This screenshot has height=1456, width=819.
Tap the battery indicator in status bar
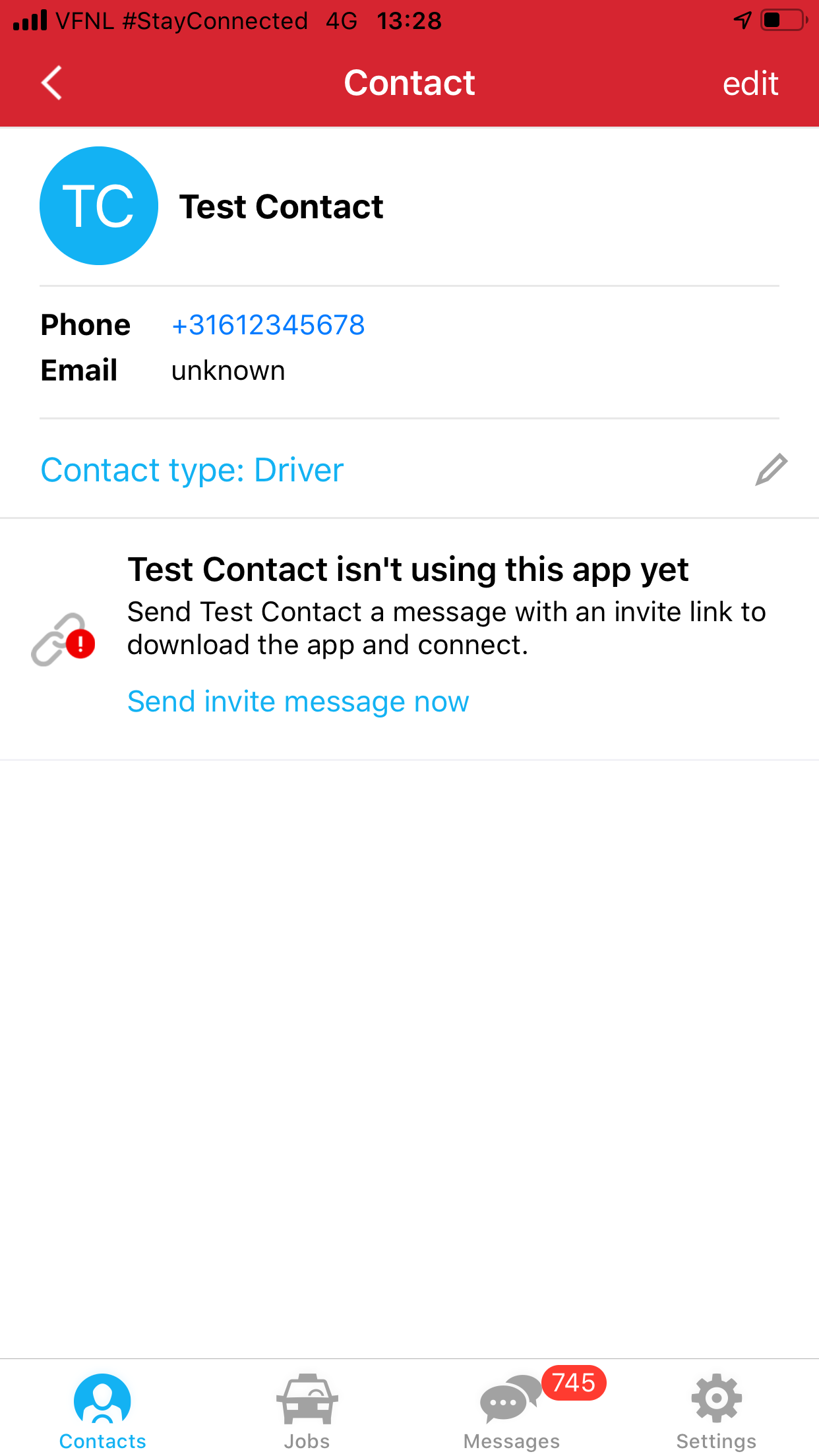pyautogui.click(x=781, y=20)
